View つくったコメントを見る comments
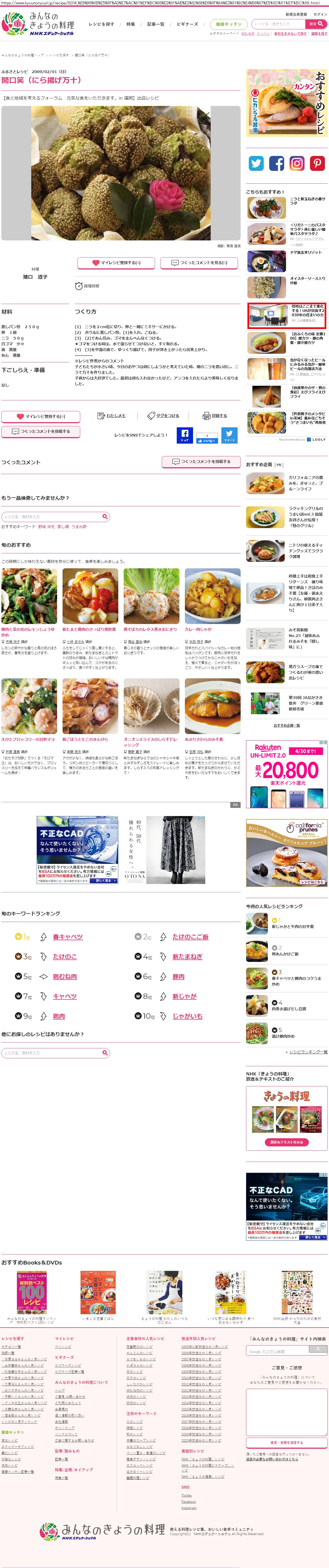 pos(199,262)
